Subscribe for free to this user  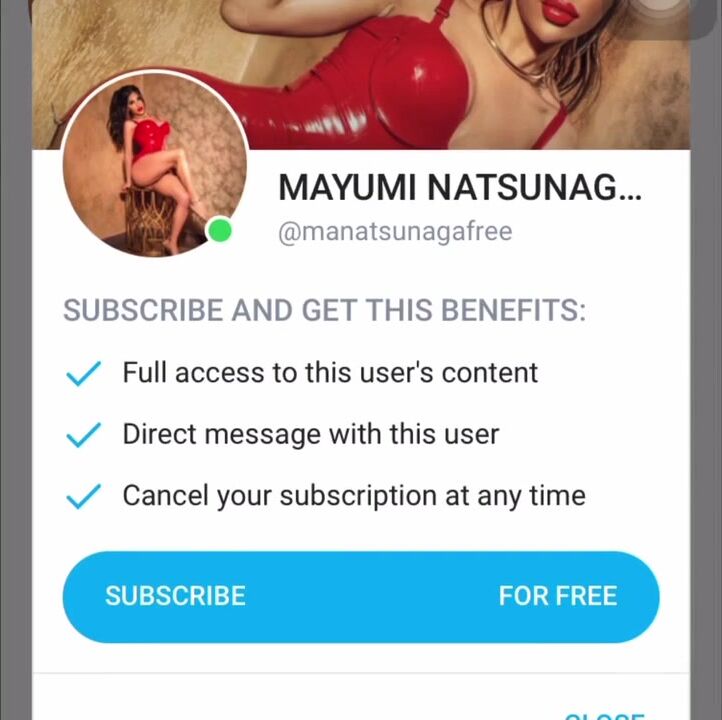[360, 596]
